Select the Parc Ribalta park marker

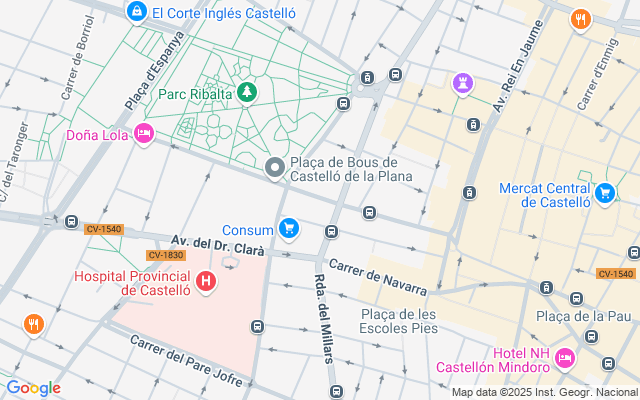(x=247, y=93)
